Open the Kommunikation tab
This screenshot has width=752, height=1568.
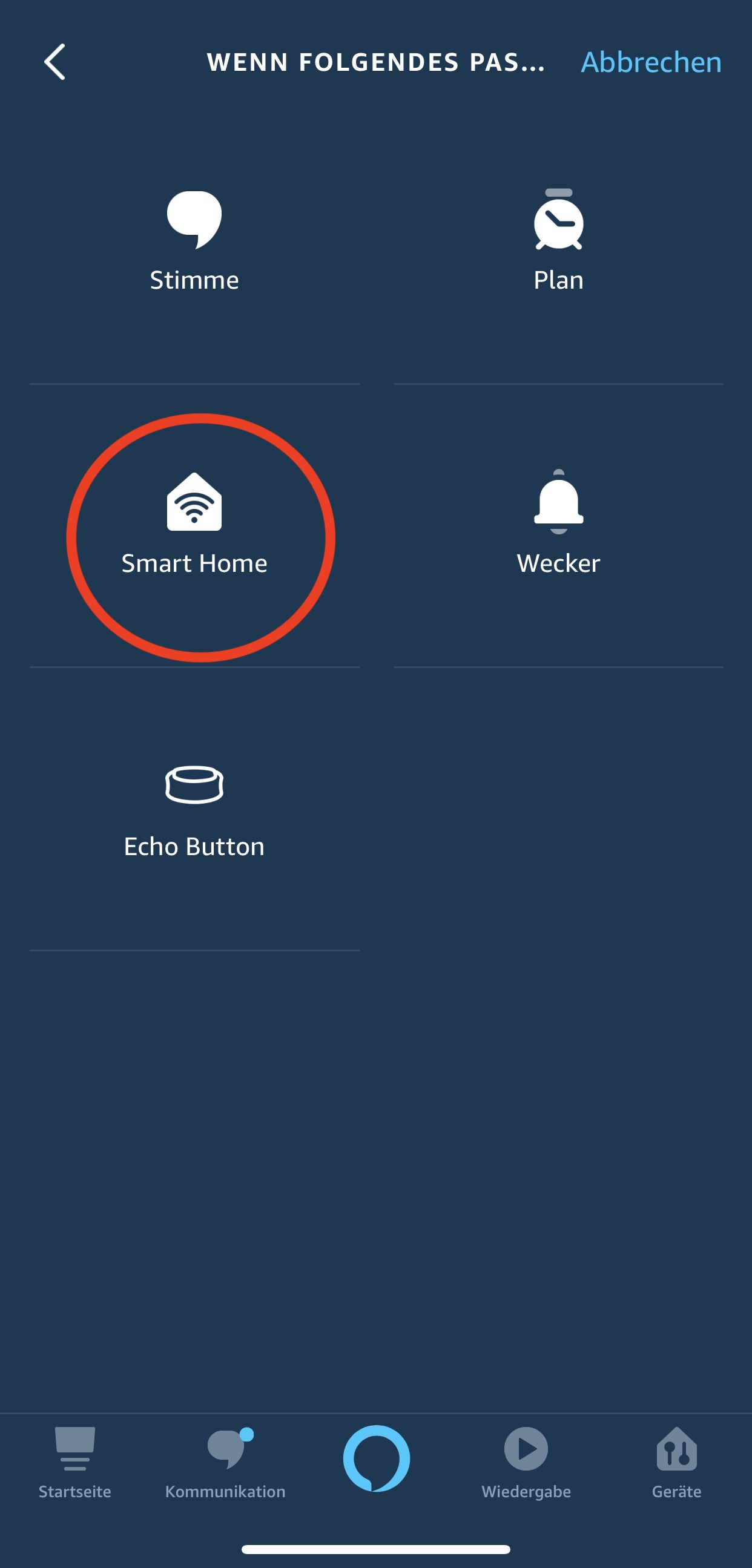[x=225, y=1464]
